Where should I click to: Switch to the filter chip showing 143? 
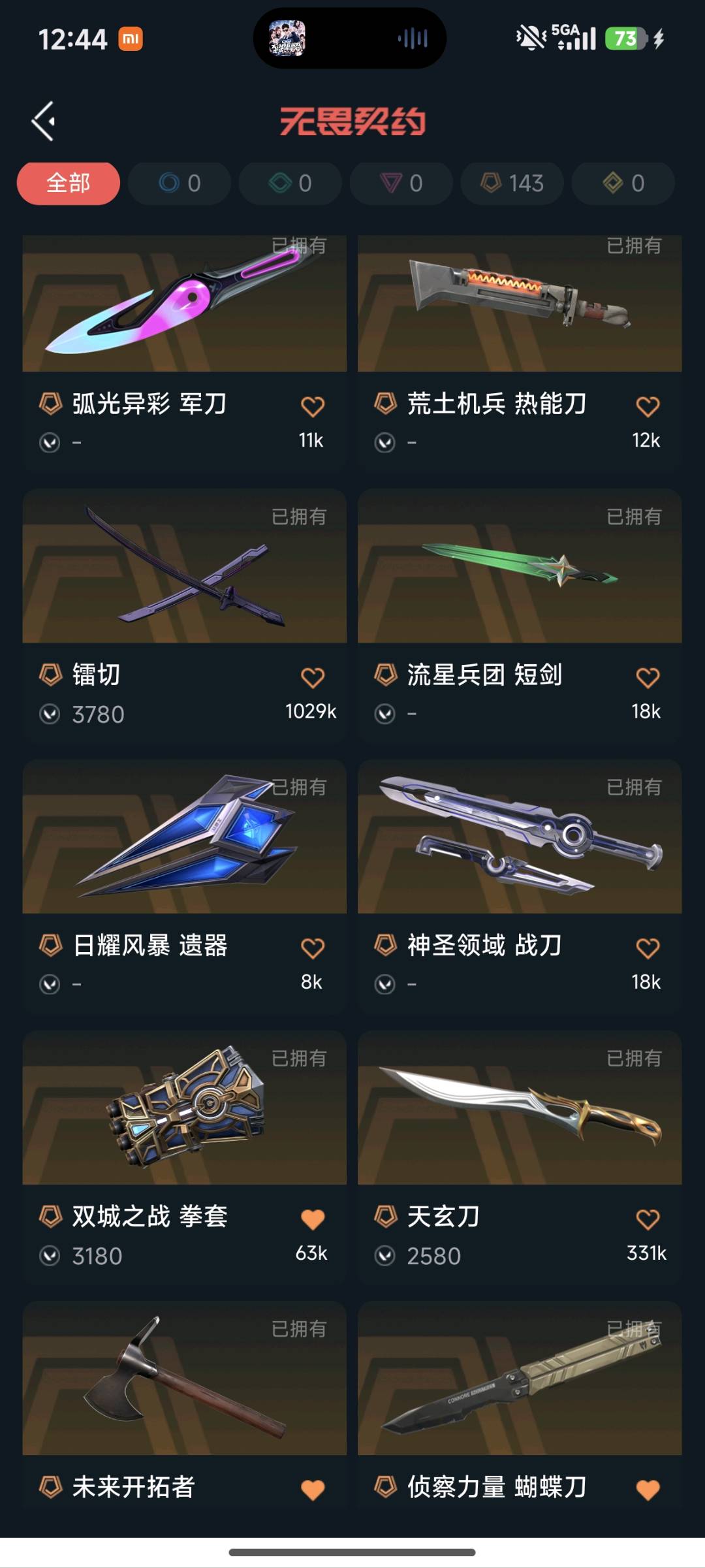[512, 183]
